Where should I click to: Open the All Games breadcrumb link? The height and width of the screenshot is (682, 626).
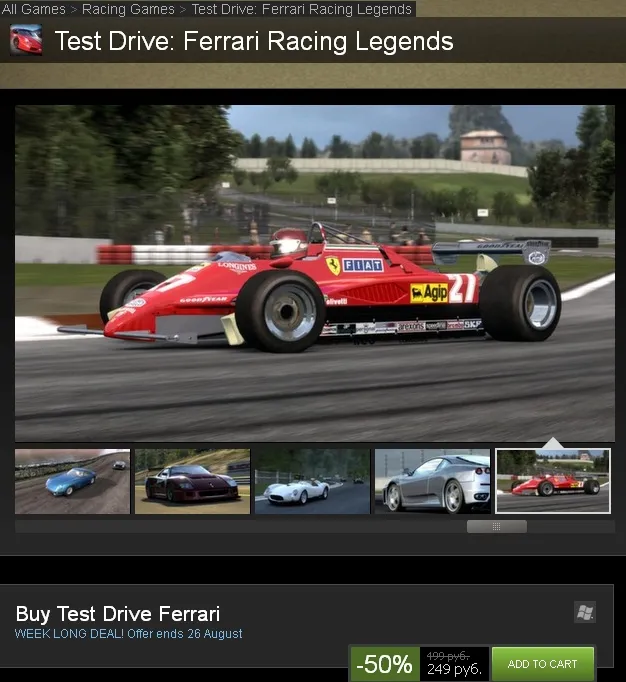coord(33,9)
